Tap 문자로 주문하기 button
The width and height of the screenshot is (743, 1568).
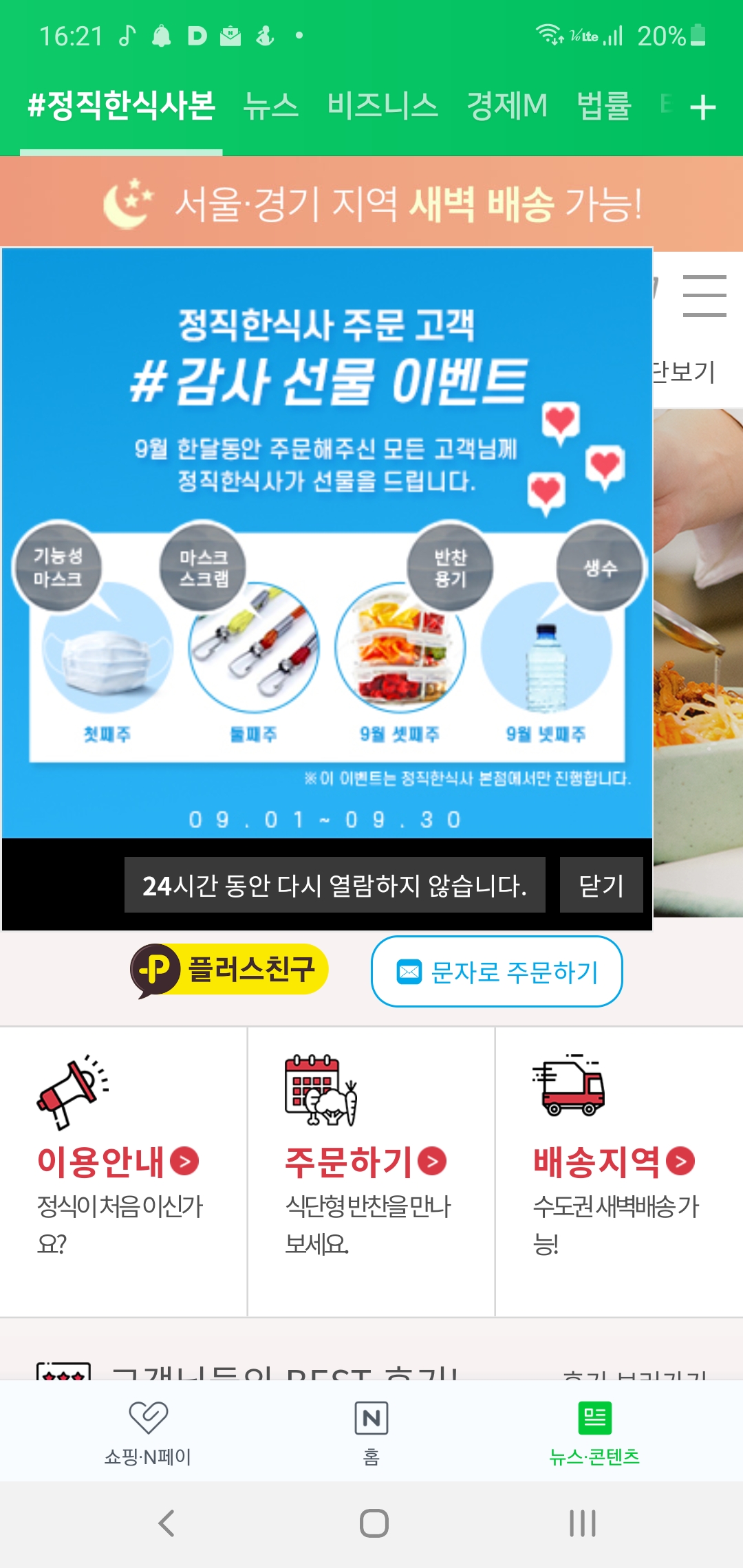pyautogui.click(x=497, y=972)
